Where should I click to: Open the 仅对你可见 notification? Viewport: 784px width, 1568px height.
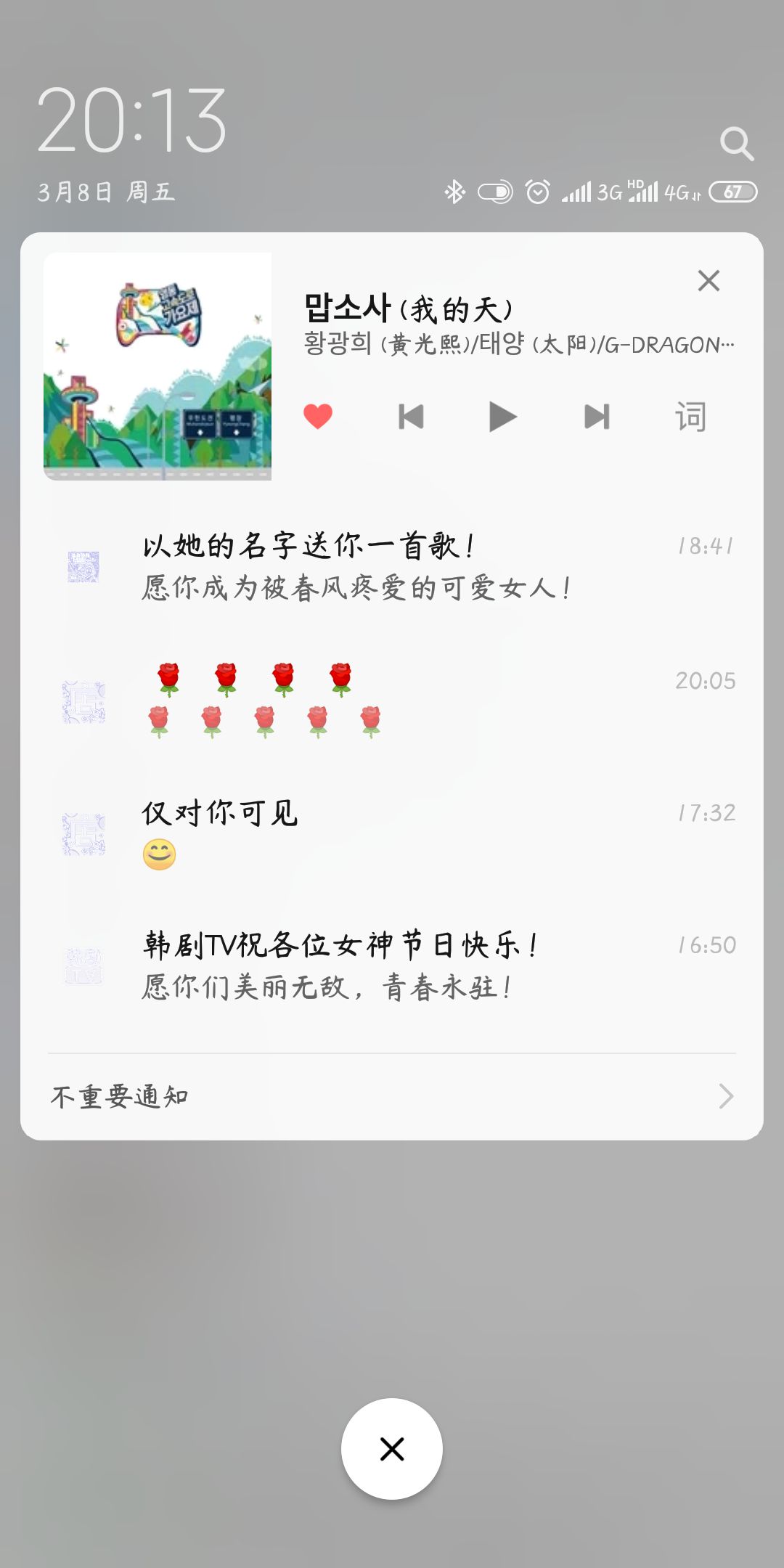point(392,833)
